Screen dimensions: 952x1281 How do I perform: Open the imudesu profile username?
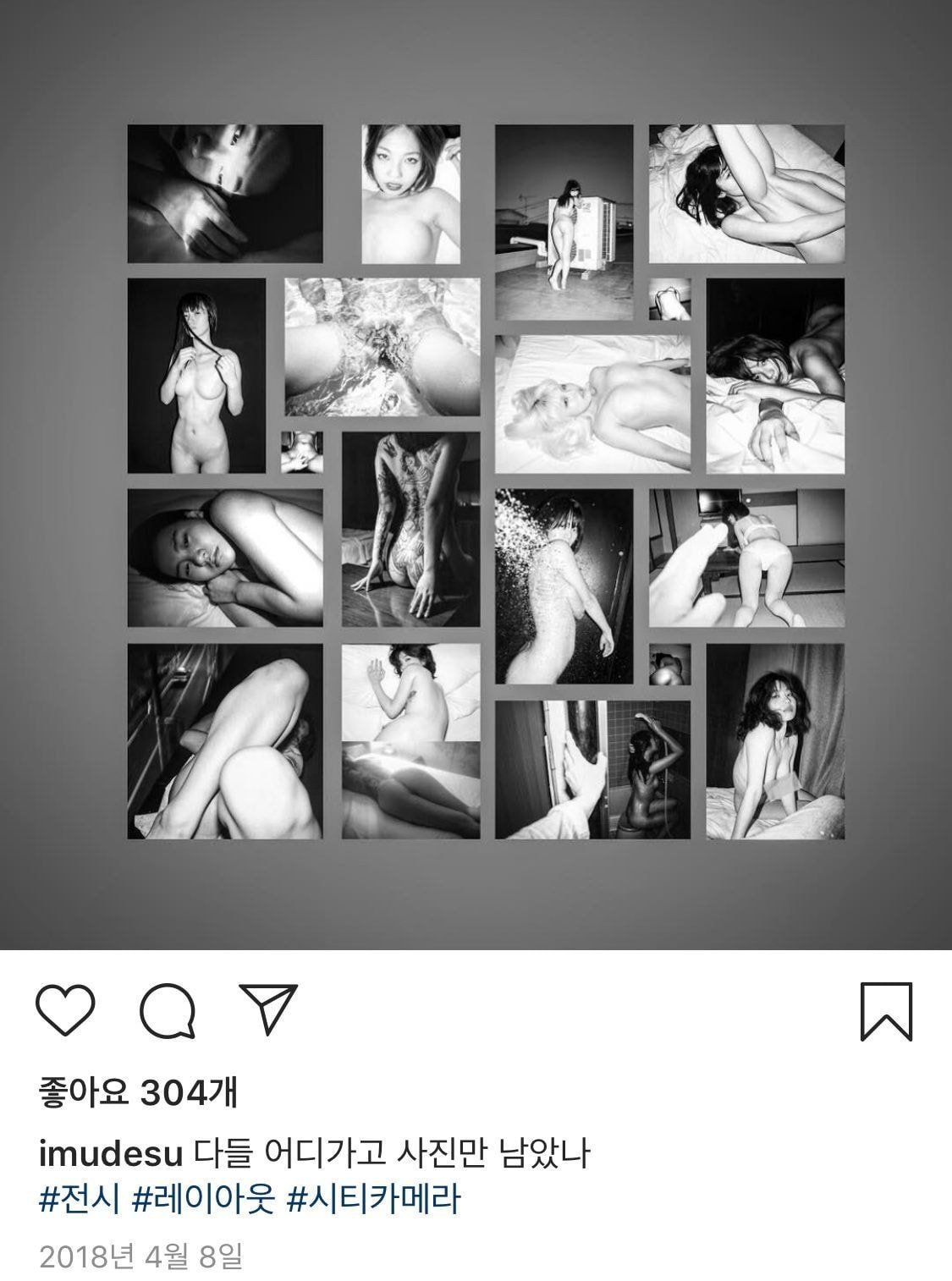pos(112,1154)
